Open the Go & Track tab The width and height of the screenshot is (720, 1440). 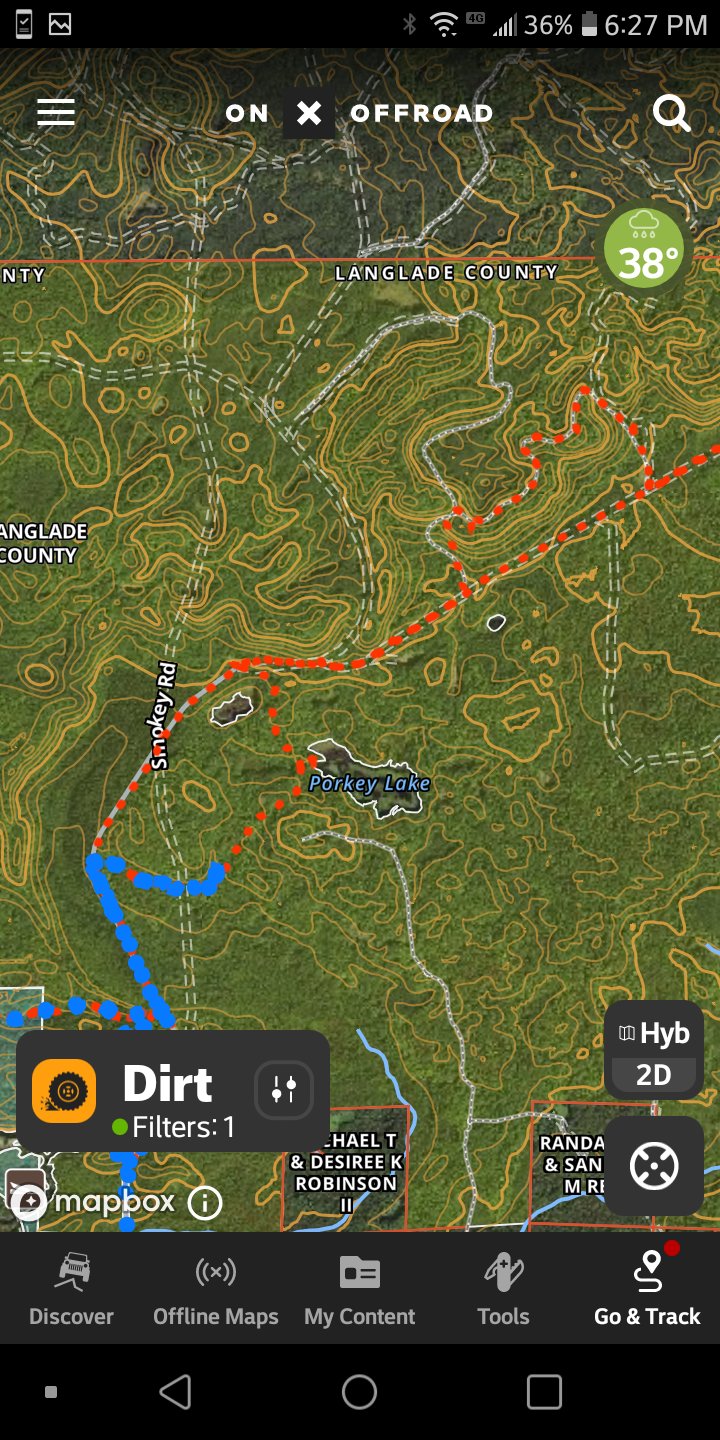[647, 1288]
